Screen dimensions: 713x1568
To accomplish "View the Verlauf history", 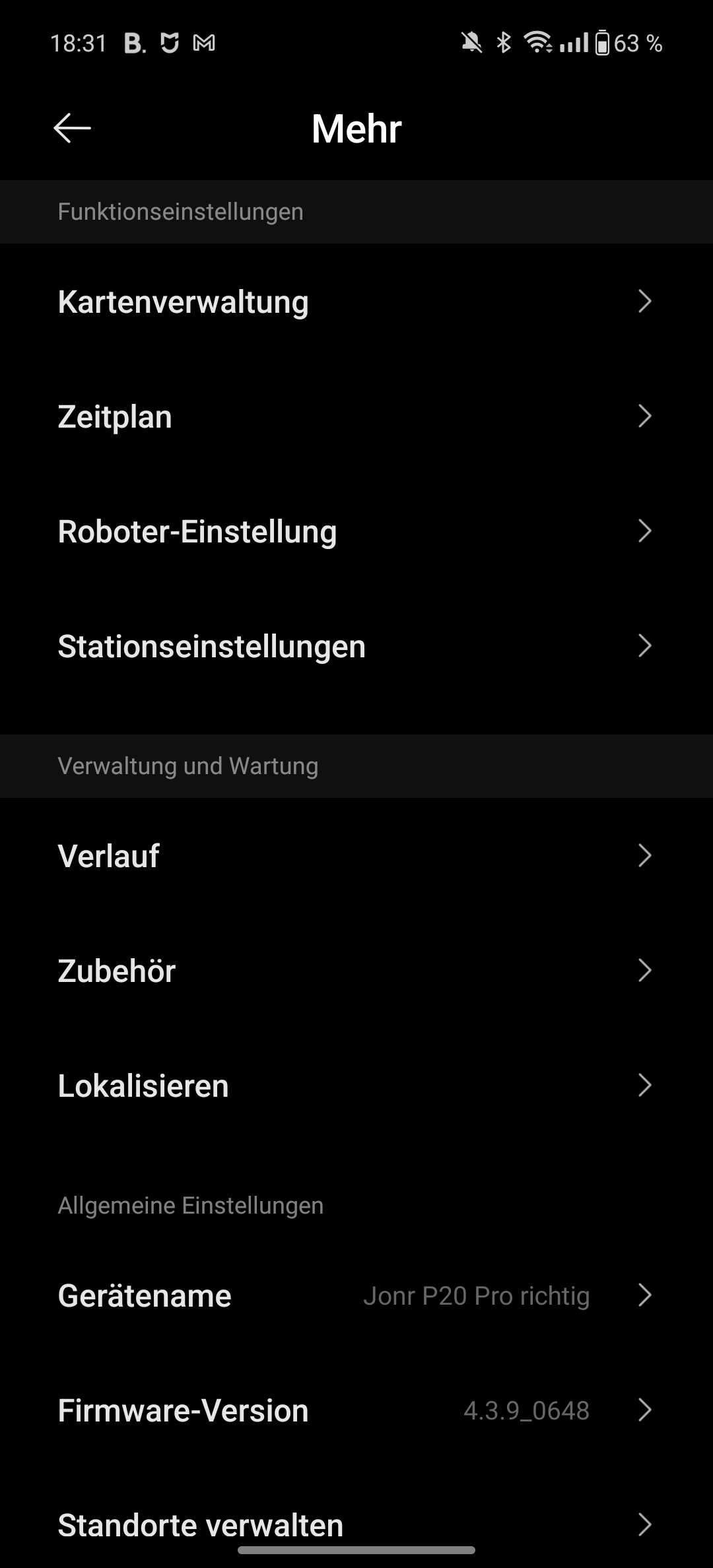I will click(x=356, y=856).
